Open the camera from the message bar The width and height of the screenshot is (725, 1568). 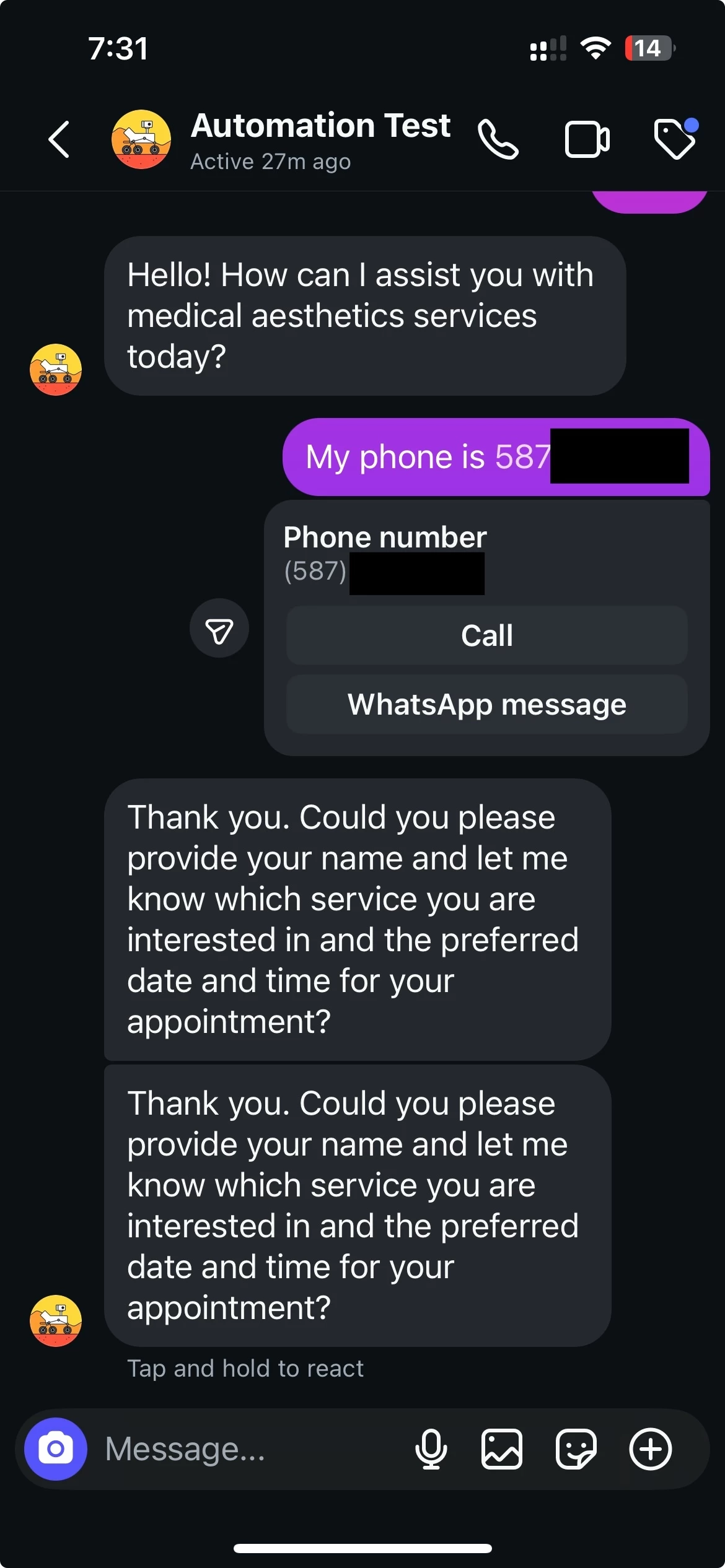(x=56, y=1449)
